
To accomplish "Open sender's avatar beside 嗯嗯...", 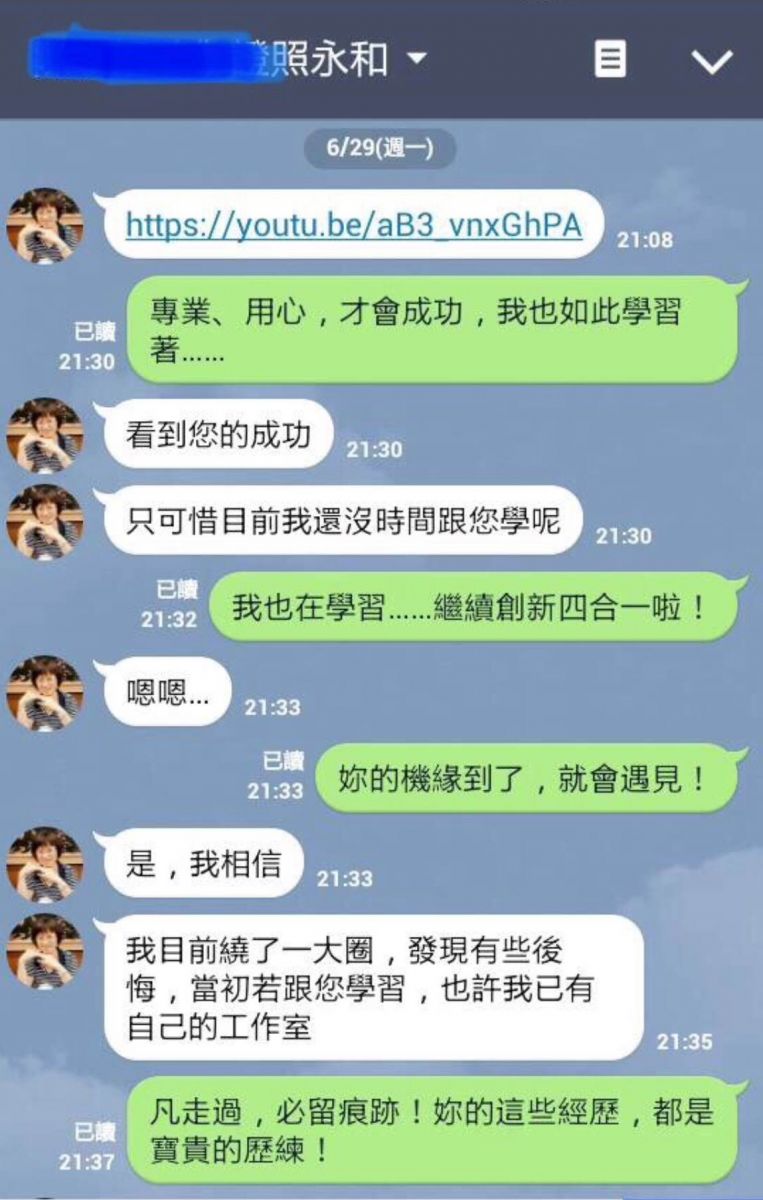I will click(x=45, y=693).
